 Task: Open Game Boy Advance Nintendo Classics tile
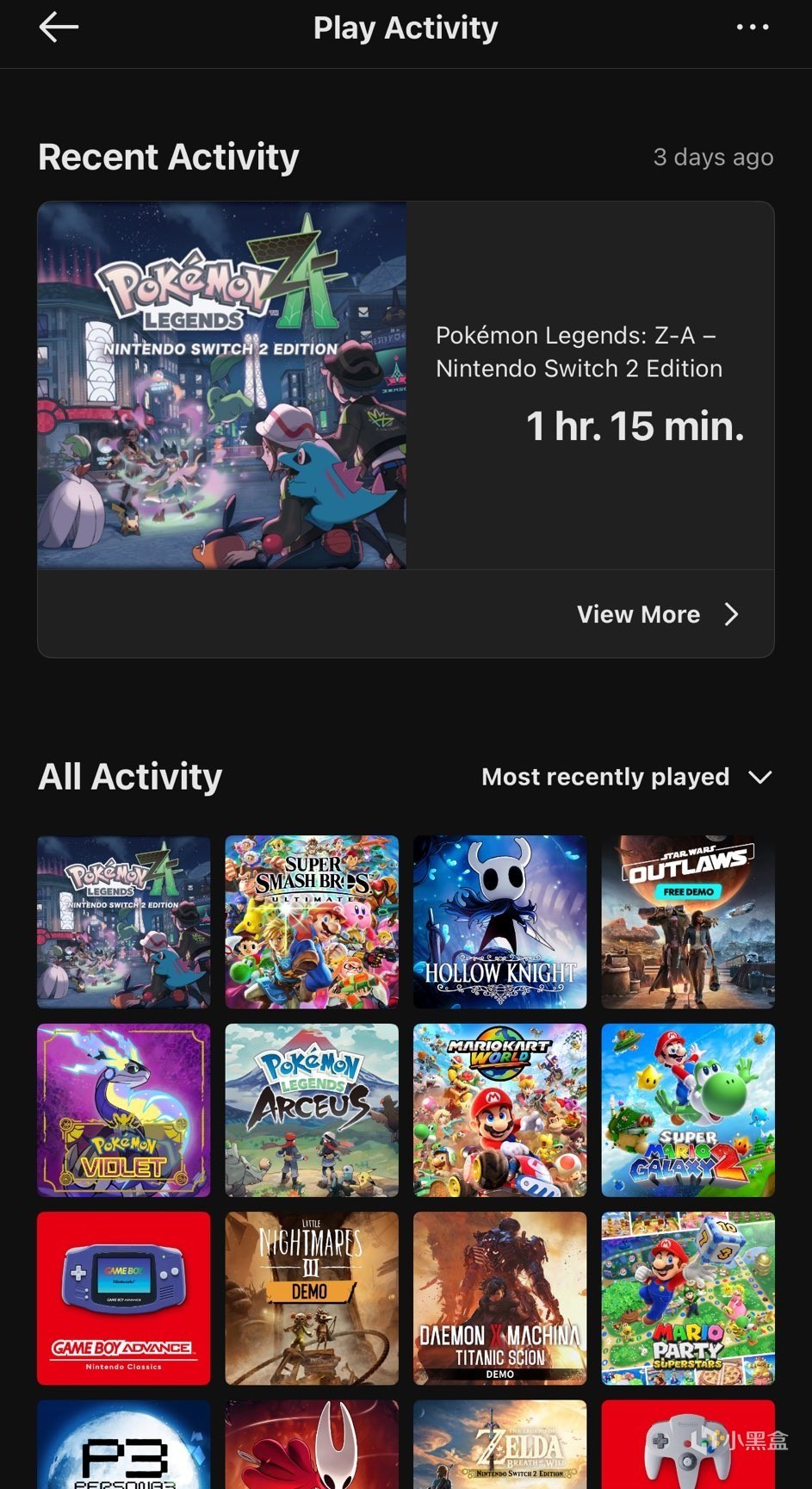coord(124,1298)
